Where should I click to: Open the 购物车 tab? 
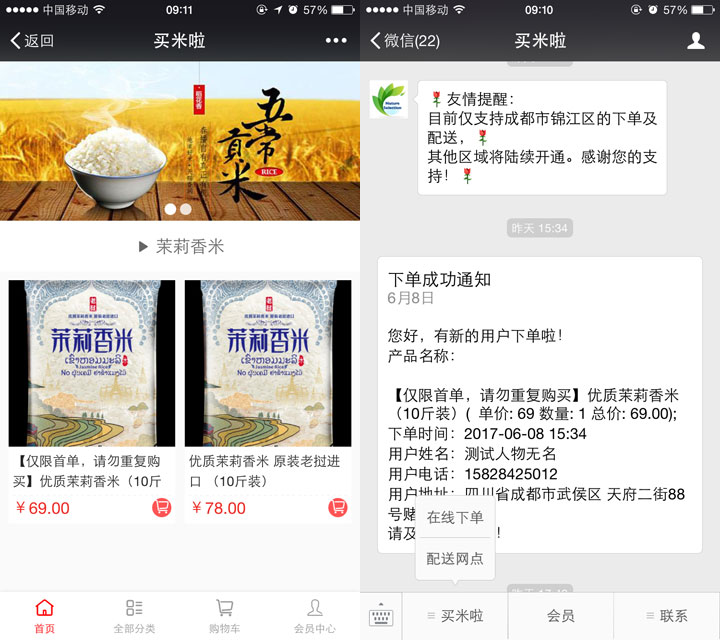pyautogui.click(x=224, y=616)
